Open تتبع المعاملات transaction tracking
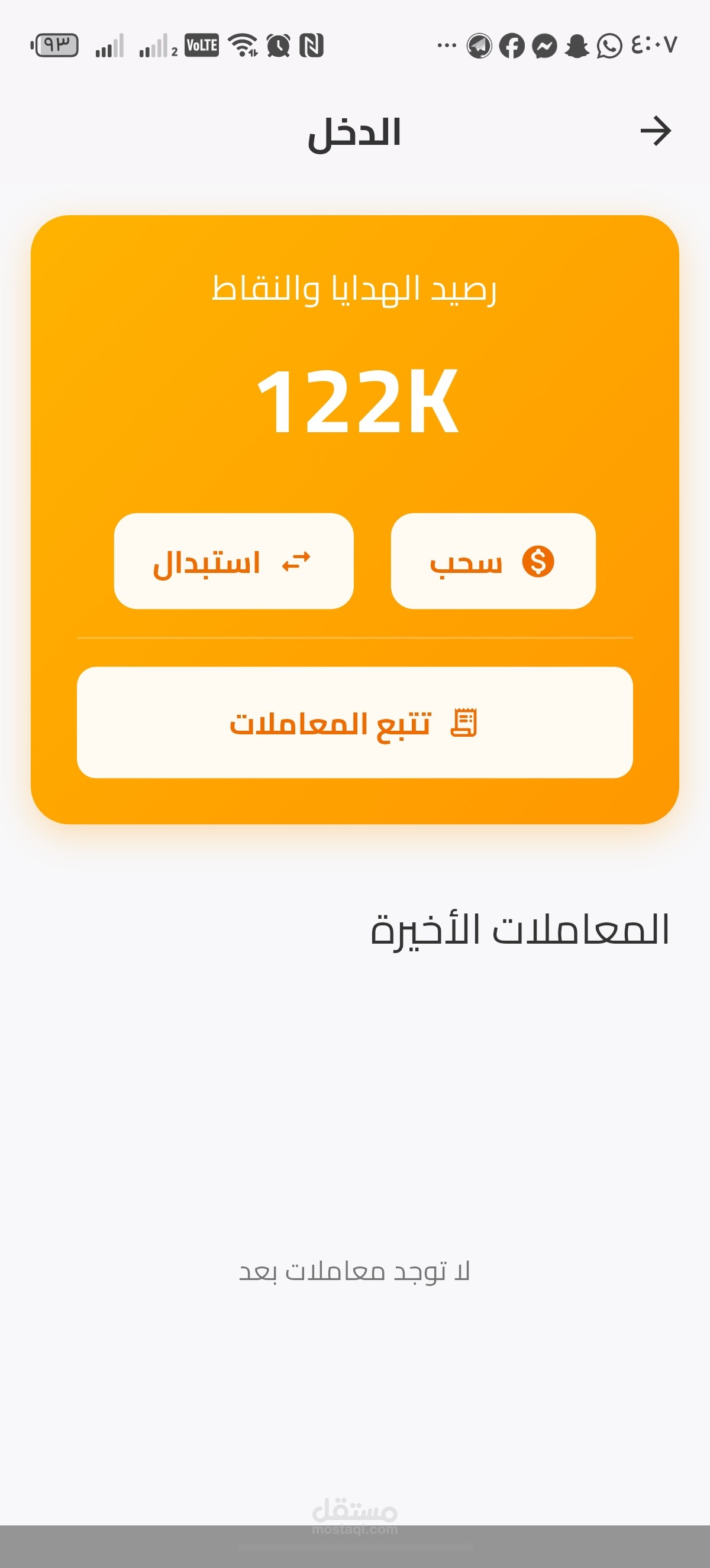The height and width of the screenshot is (1568, 710). click(354, 723)
